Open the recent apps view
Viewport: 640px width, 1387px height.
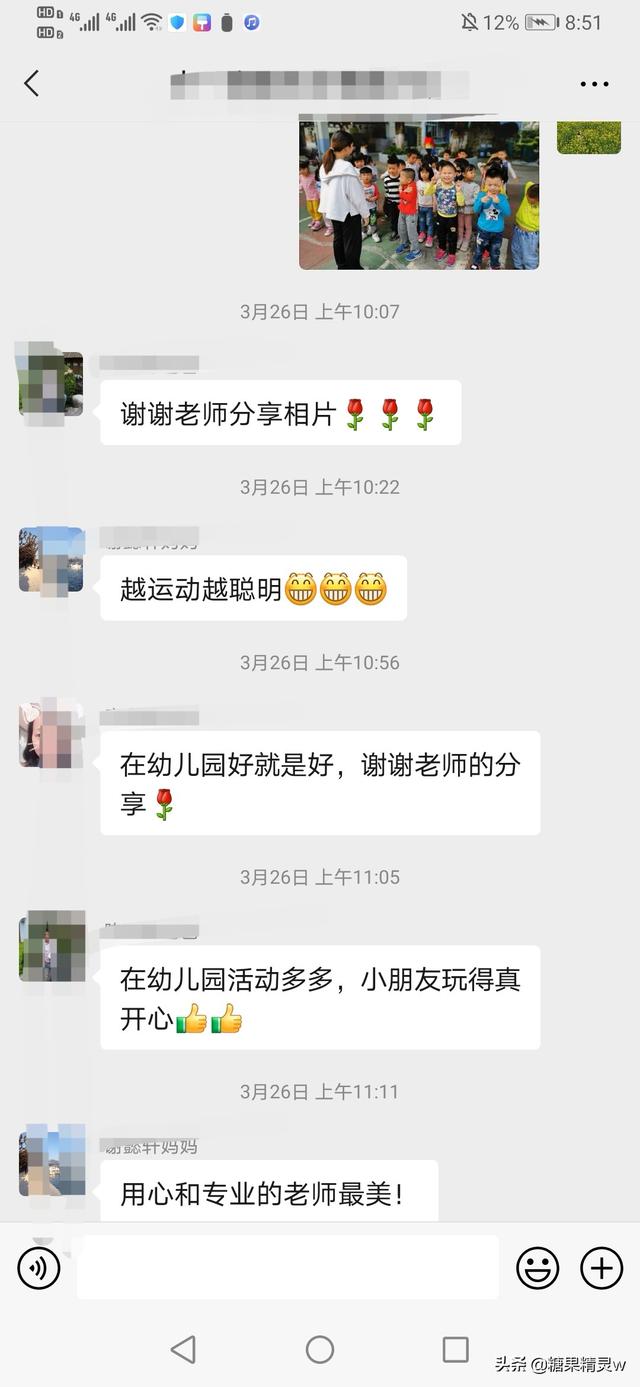tap(455, 1349)
